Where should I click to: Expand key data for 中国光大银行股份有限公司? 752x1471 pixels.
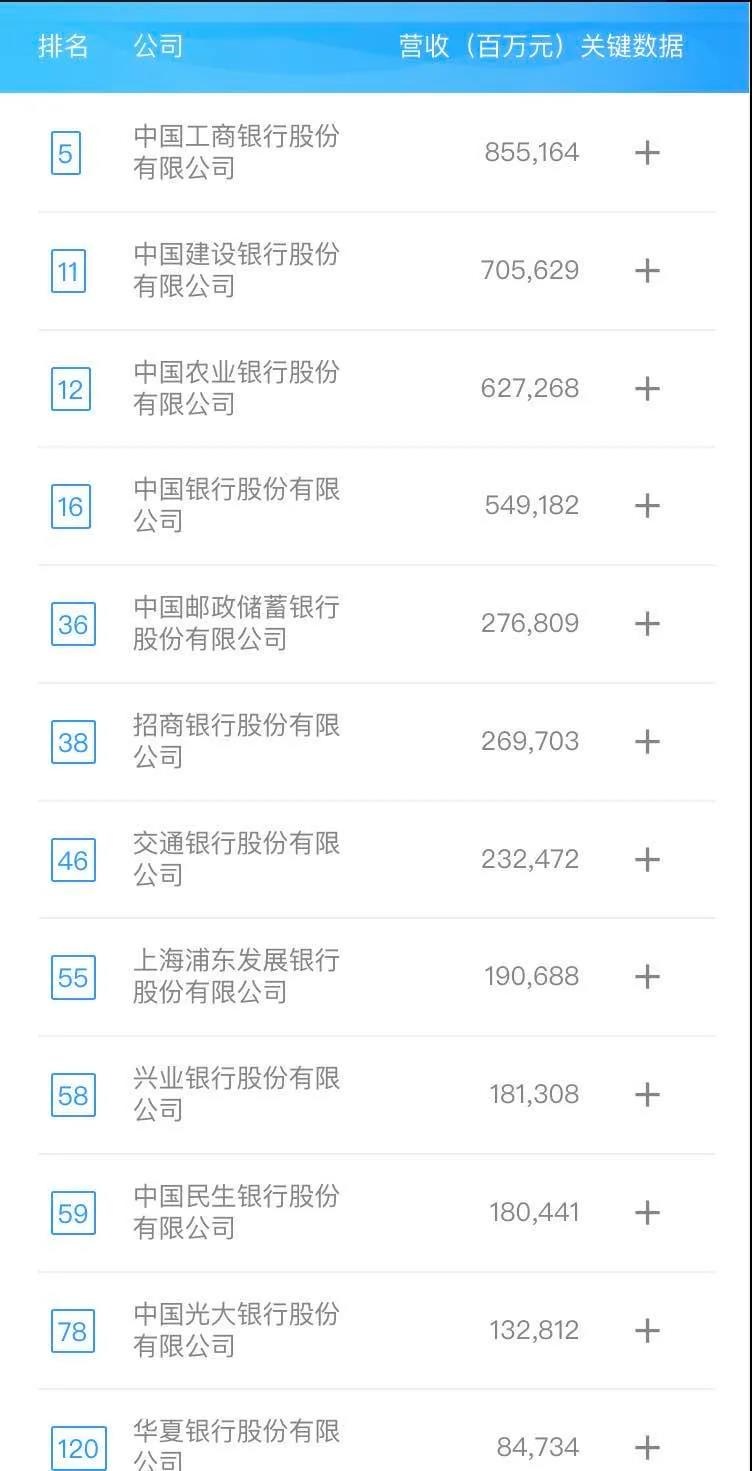647,1331
